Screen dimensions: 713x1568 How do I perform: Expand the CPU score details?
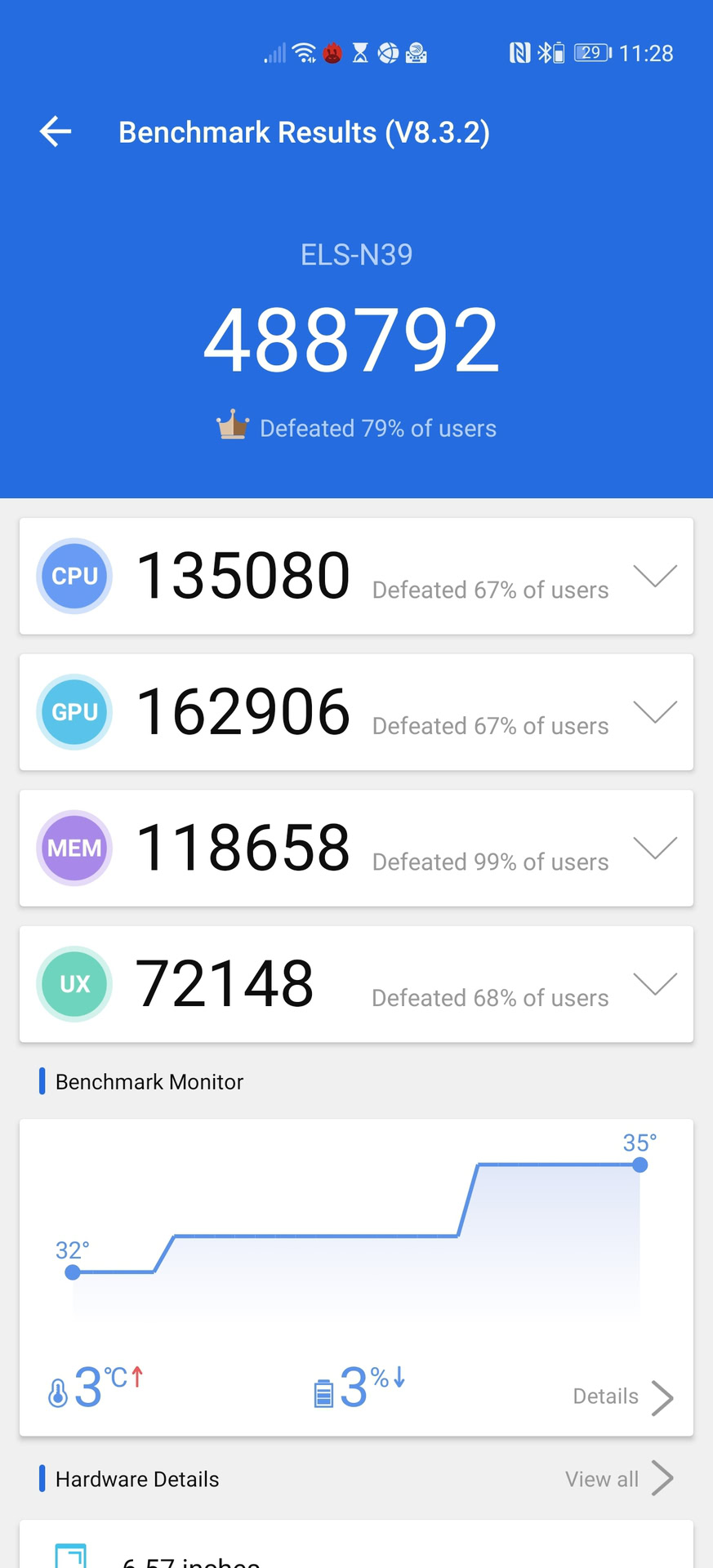pyautogui.click(x=654, y=576)
